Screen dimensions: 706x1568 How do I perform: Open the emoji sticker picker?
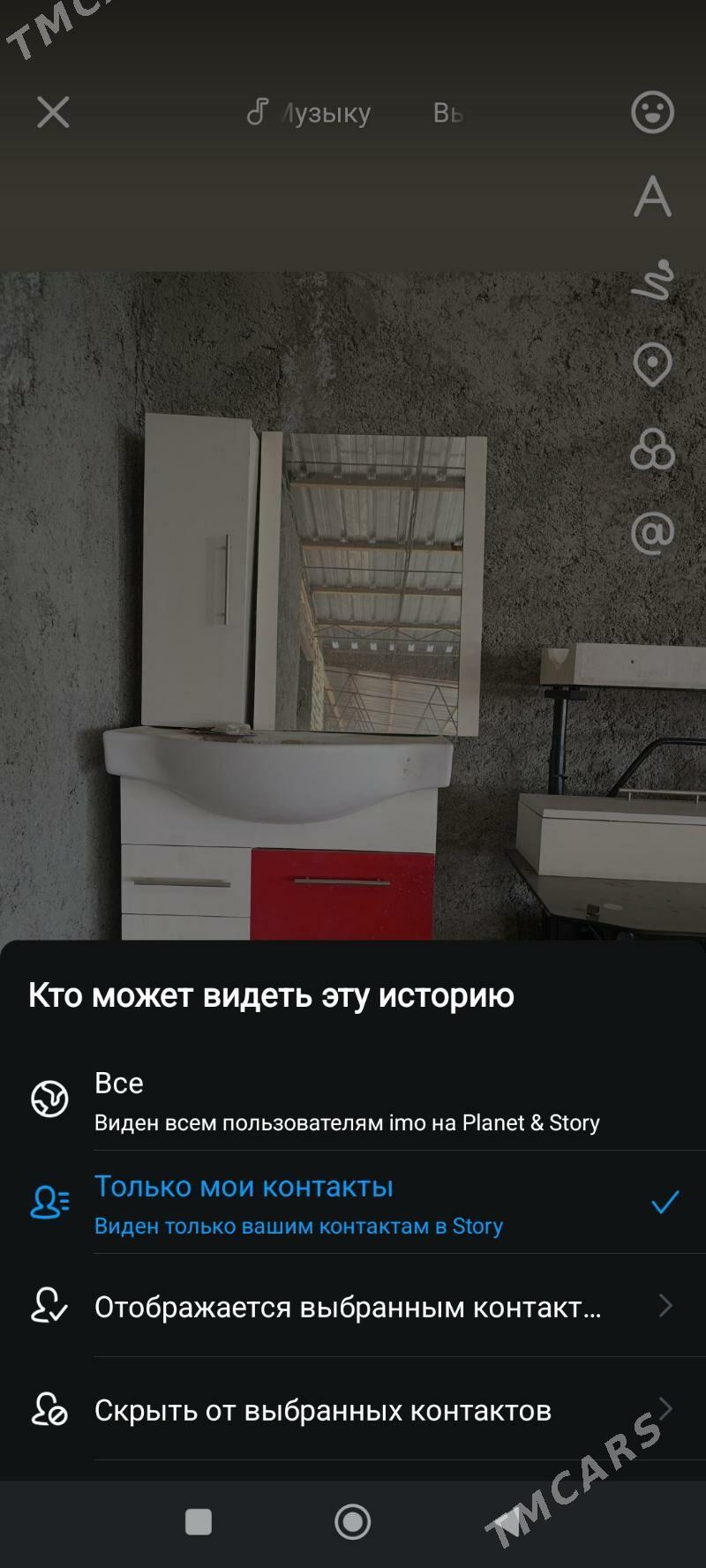tap(652, 113)
